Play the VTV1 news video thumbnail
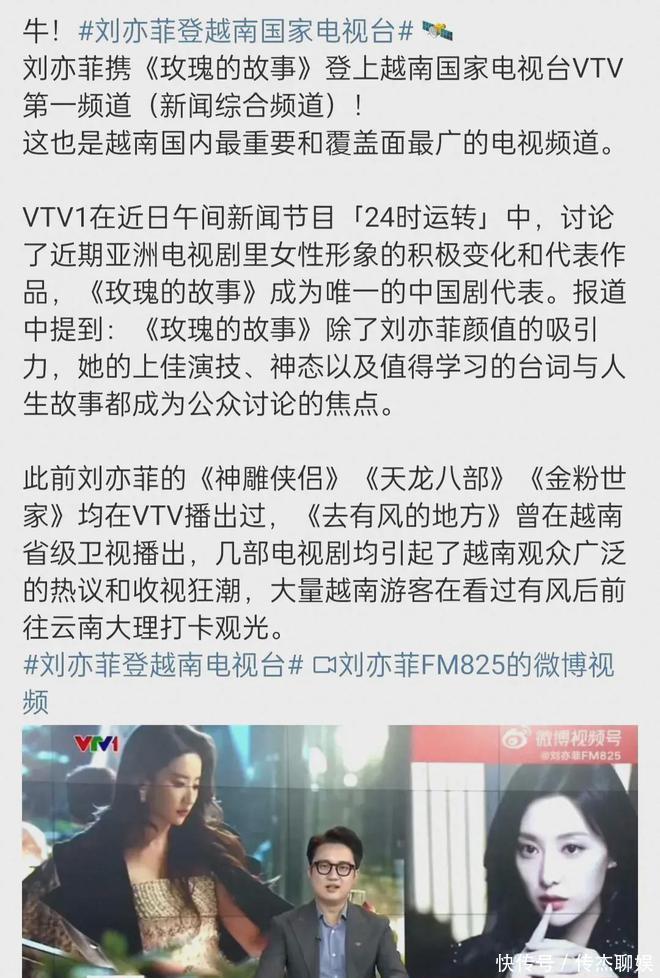The height and width of the screenshot is (978, 660). 329,850
